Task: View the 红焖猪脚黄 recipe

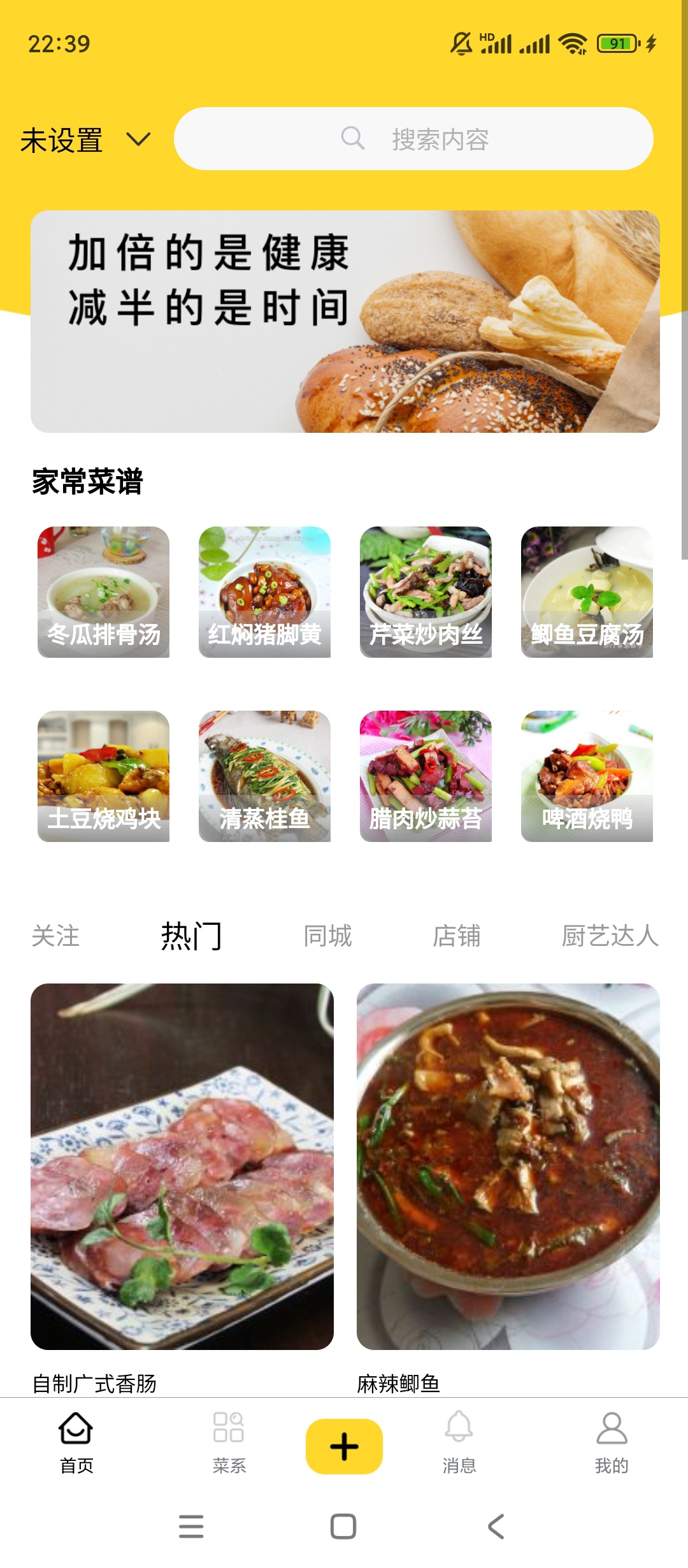Action: point(264,592)
